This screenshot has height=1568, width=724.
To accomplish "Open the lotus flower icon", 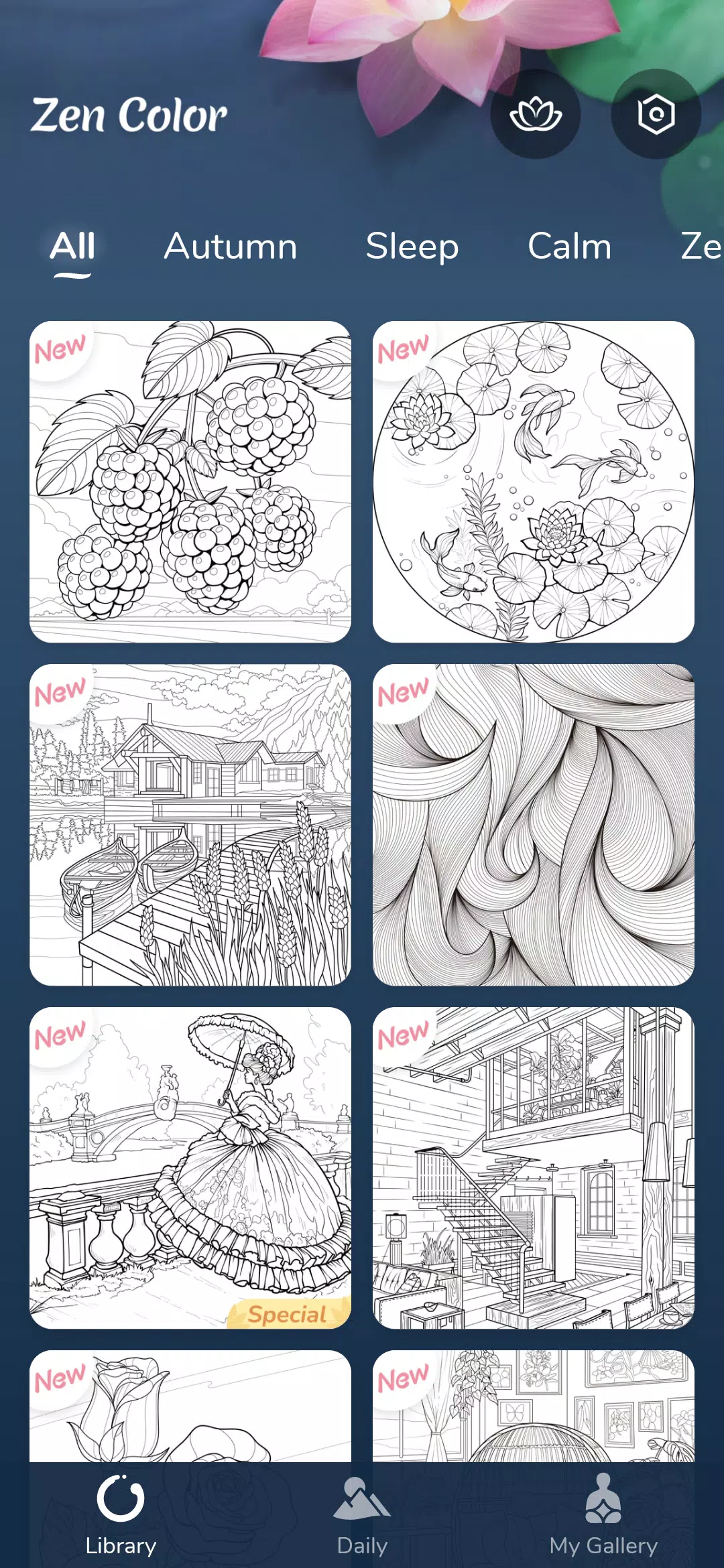I will (535, 114).
